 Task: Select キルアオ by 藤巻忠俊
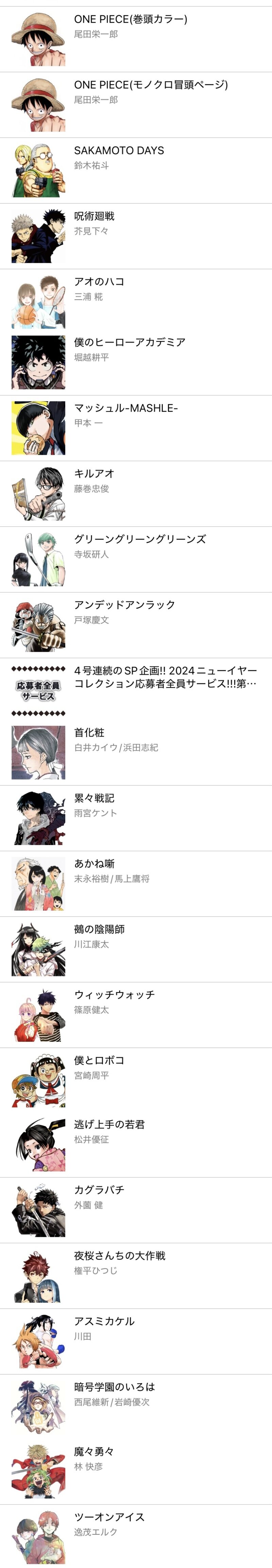136,494
